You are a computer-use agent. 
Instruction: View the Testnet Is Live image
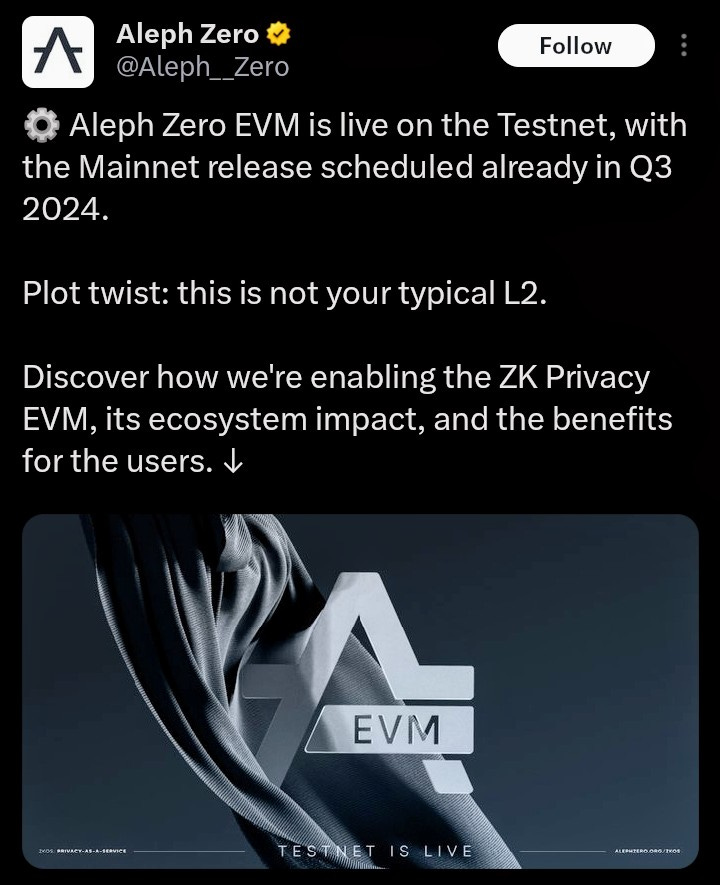(x=359, y=691)
